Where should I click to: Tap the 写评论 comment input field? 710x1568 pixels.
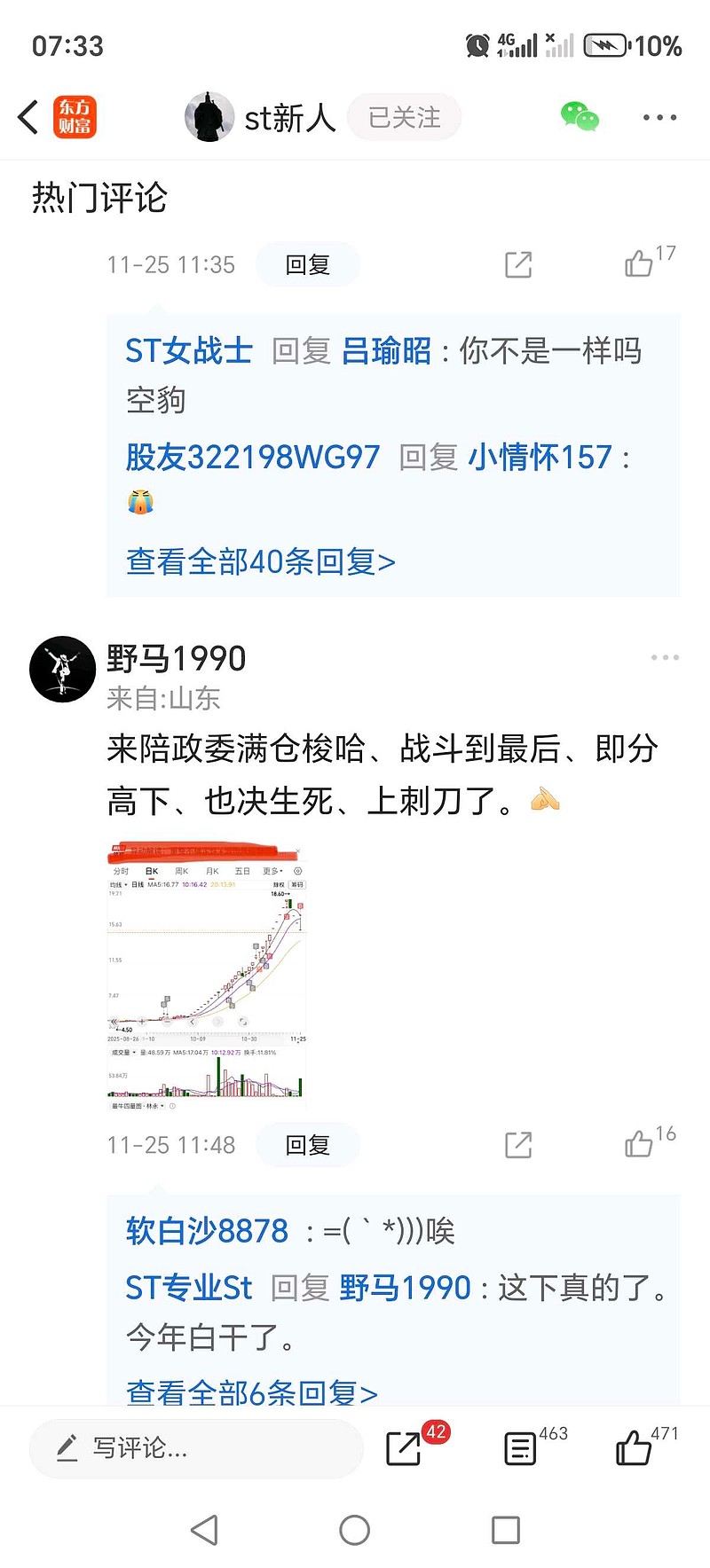195,1448
